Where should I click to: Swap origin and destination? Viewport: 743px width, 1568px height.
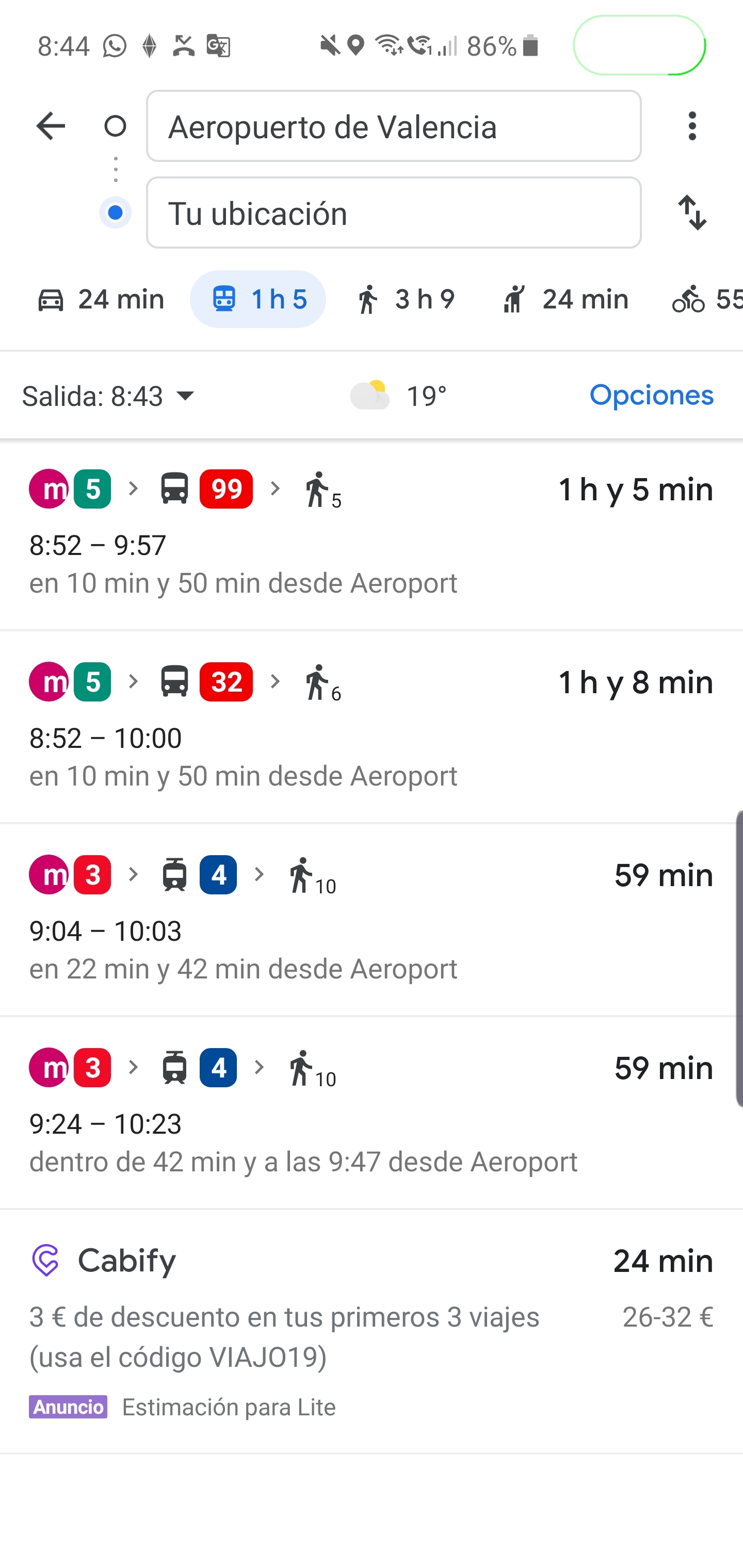692,213
